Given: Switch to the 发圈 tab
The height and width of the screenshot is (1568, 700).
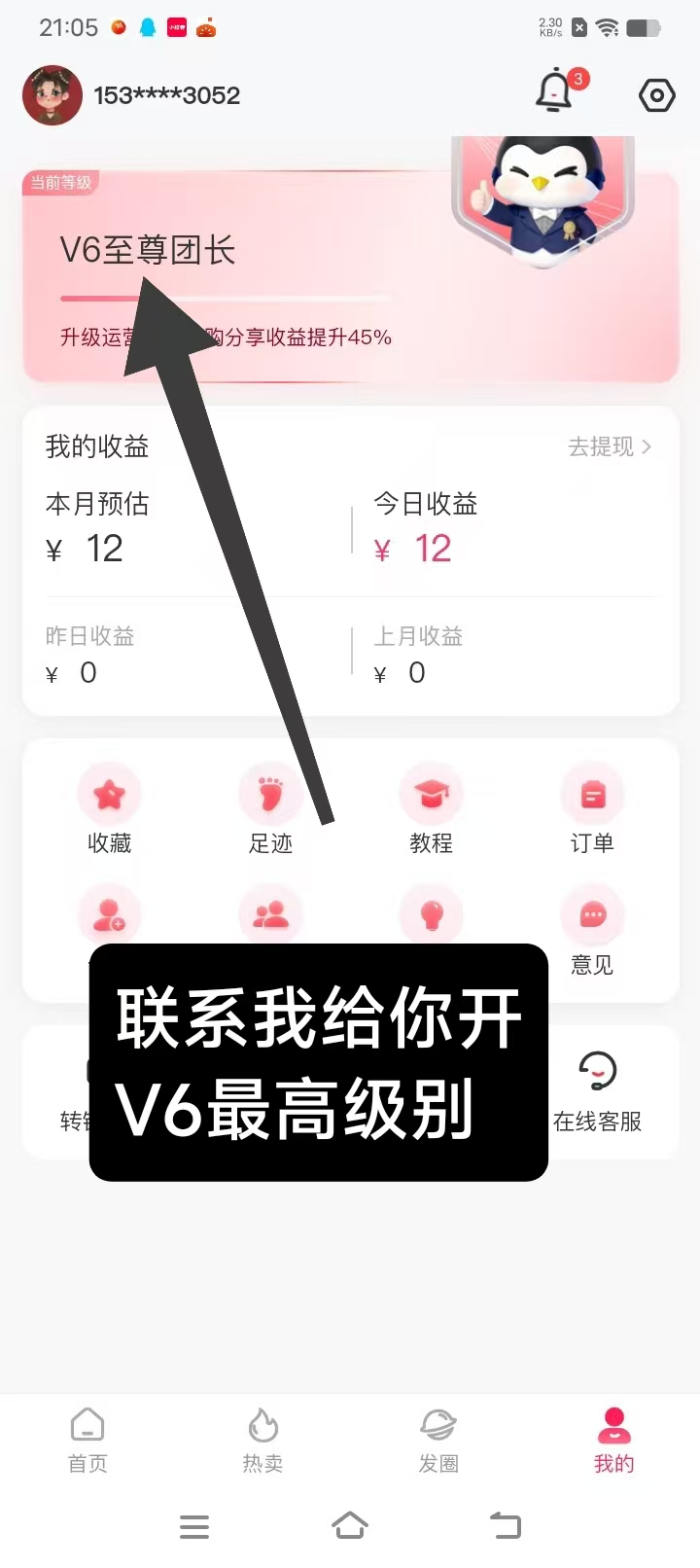Looking at the screenshot, I should point(438,1441).
